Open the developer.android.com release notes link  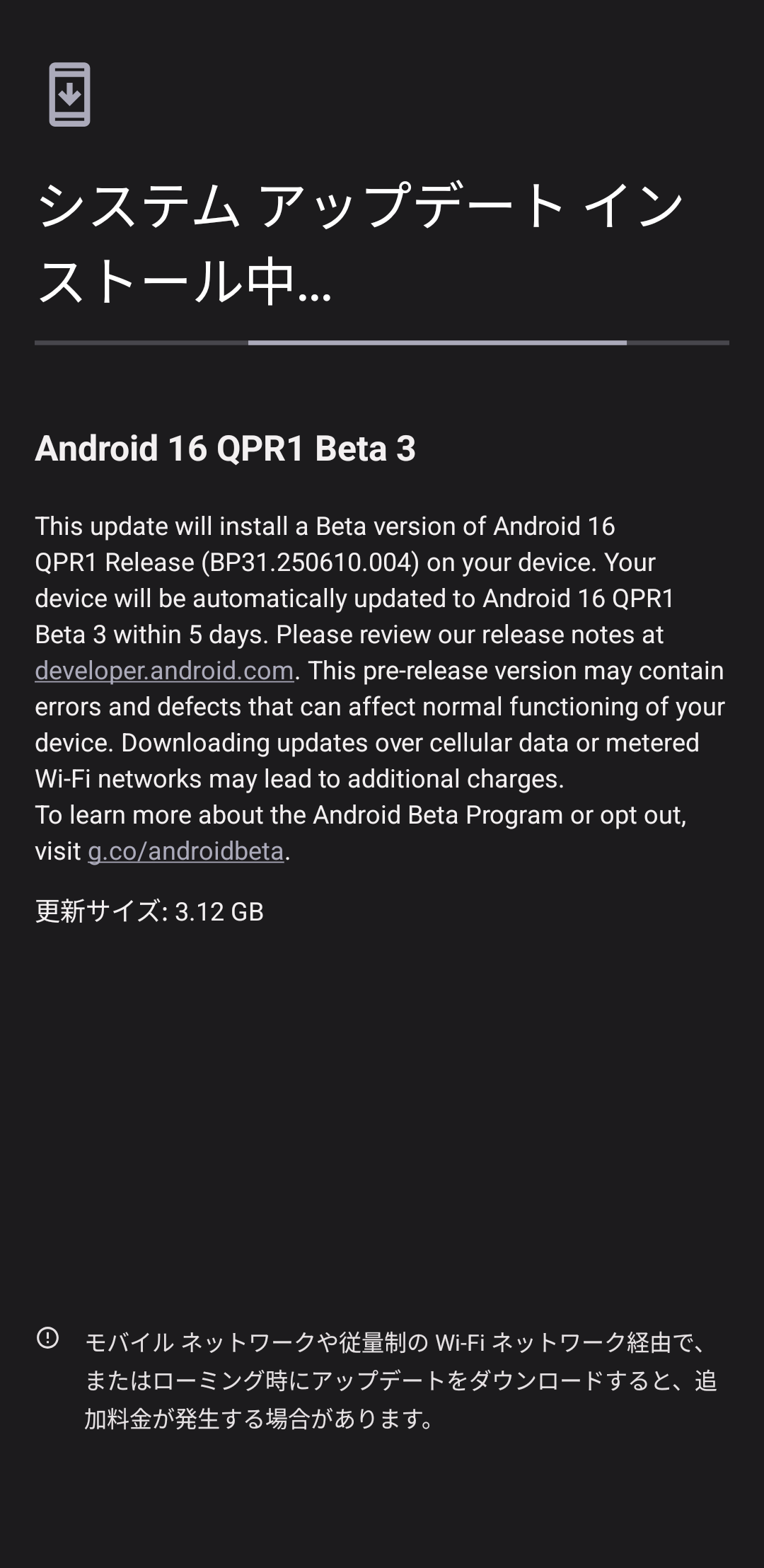(x=164, y=670)
